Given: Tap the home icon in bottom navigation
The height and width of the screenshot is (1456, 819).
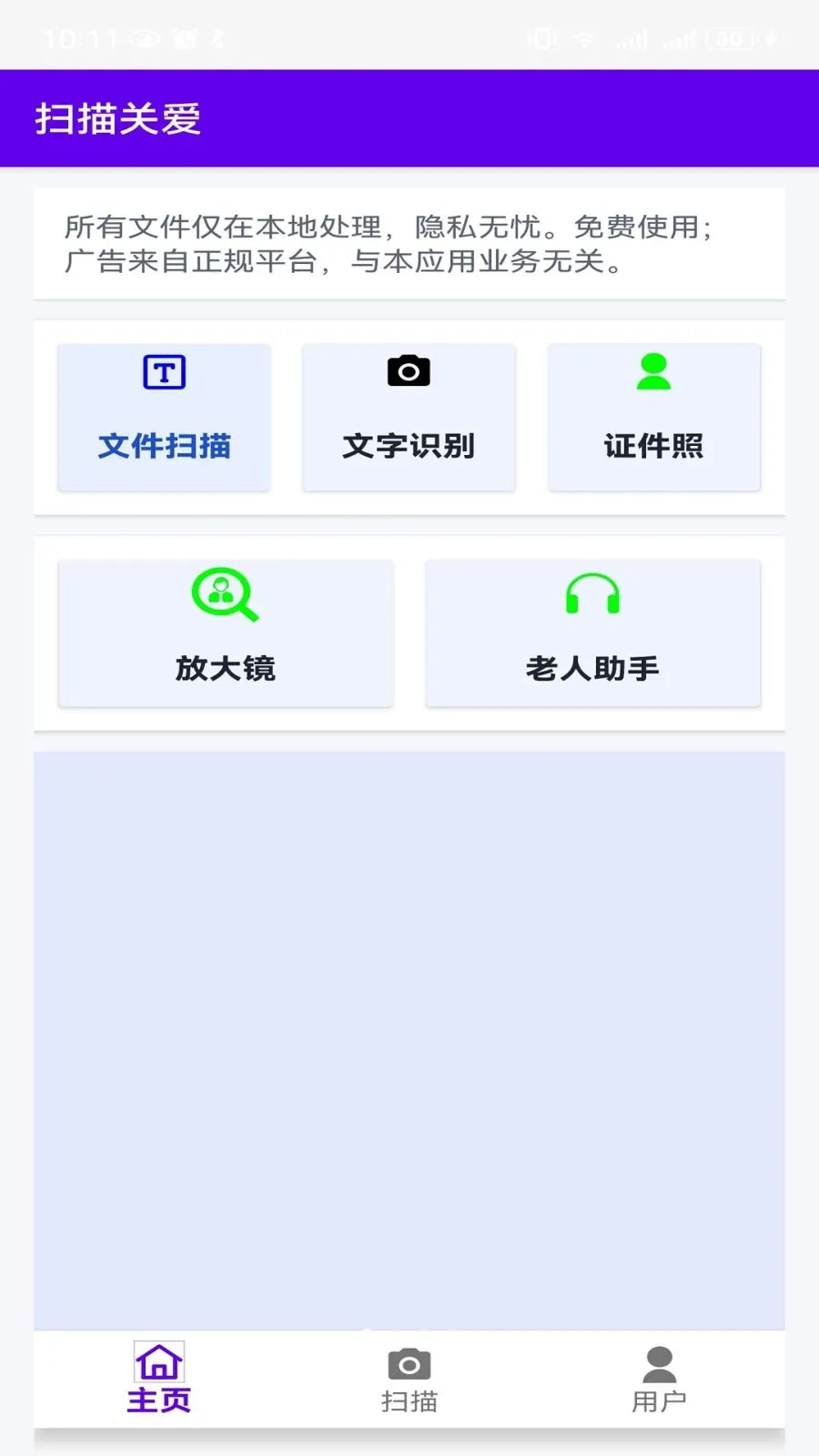Looking at the screenshot, I should click(159, 1360).
